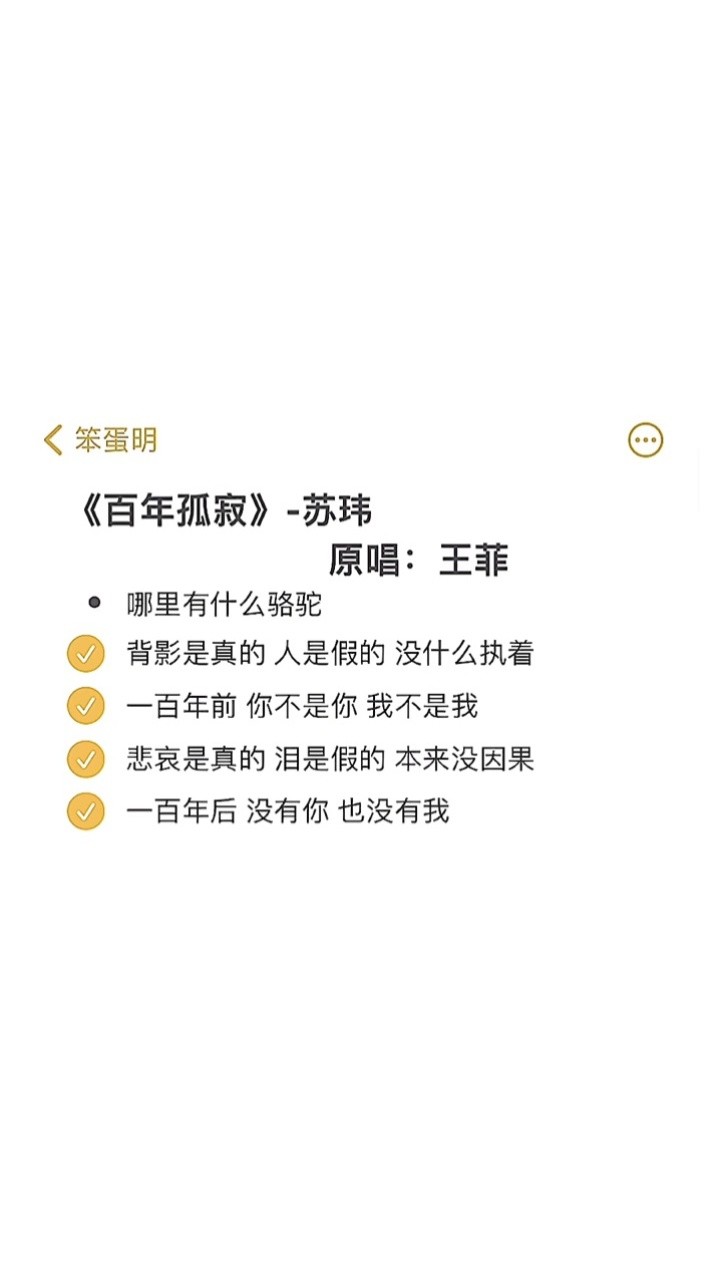Click the gold chevron next to 笨蛋明
The image size is (720, 1280).
[52, 440]
